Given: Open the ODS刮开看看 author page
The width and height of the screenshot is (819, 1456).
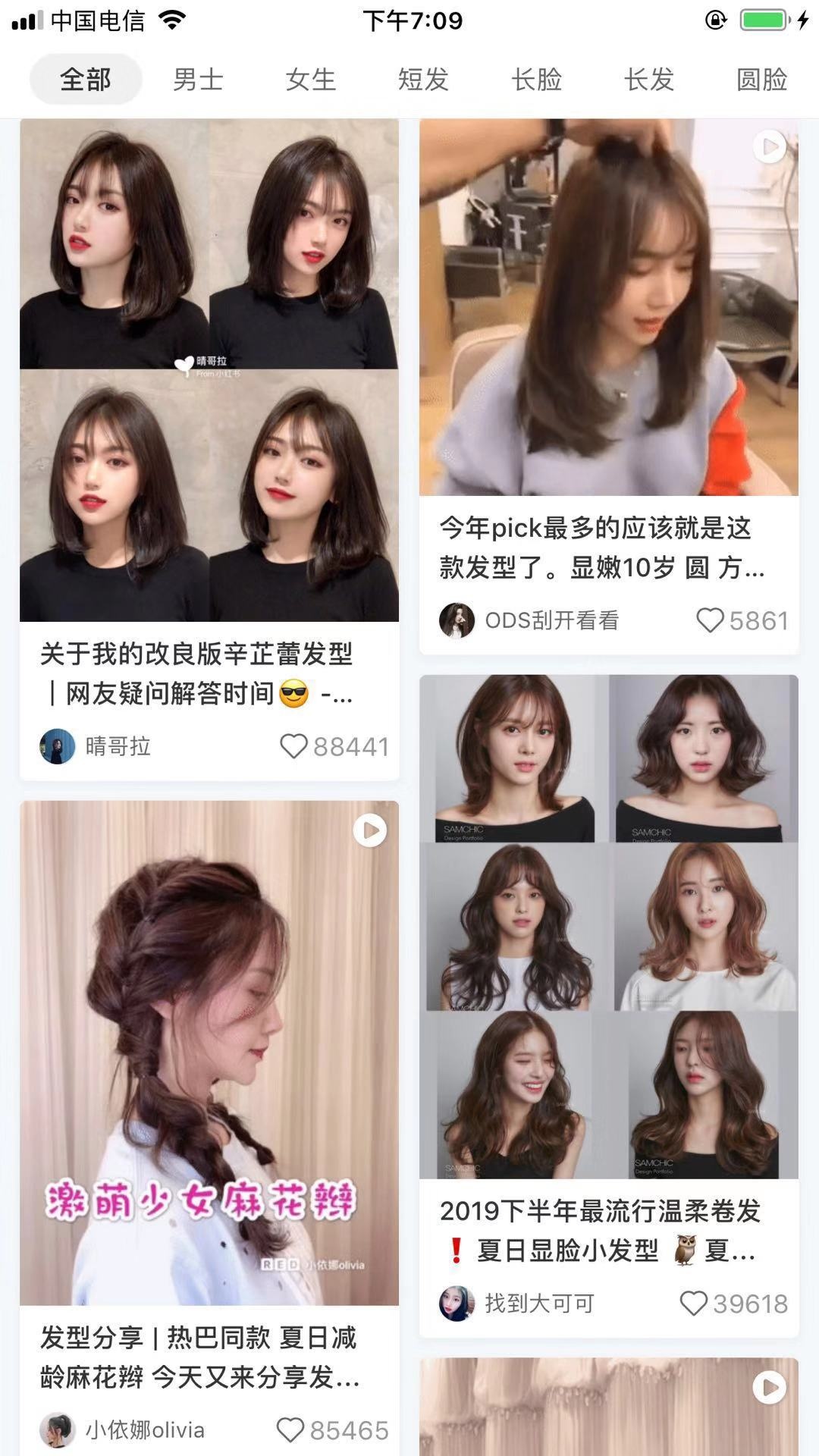Looking at the screenshot, I should point(456,620).
